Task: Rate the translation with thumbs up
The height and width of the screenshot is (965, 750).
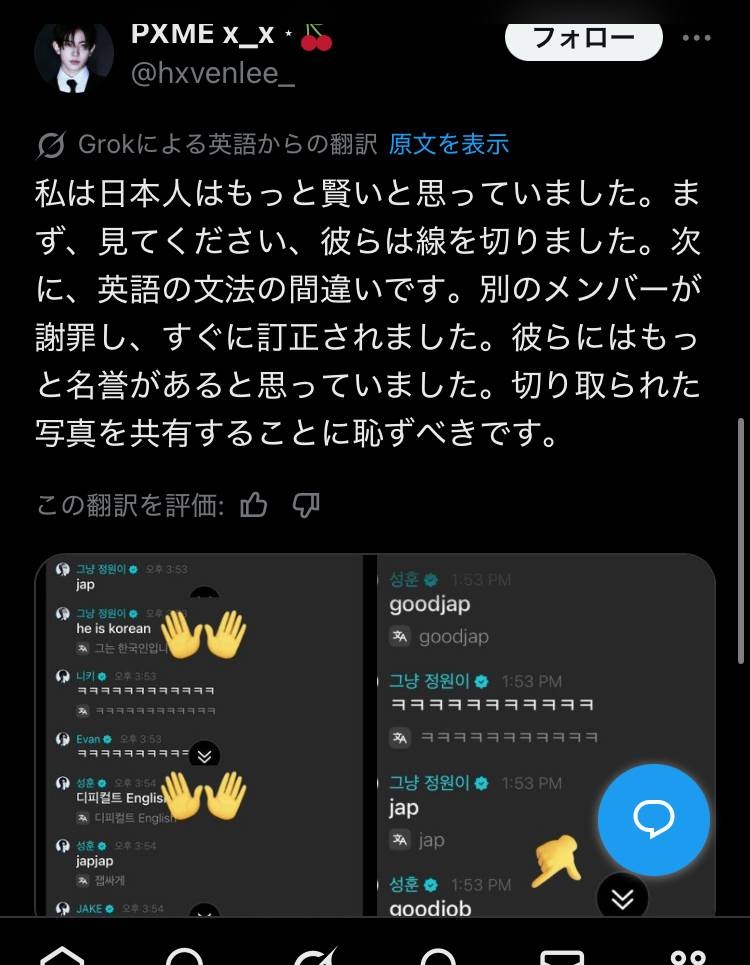Action: tap(254, 506)
